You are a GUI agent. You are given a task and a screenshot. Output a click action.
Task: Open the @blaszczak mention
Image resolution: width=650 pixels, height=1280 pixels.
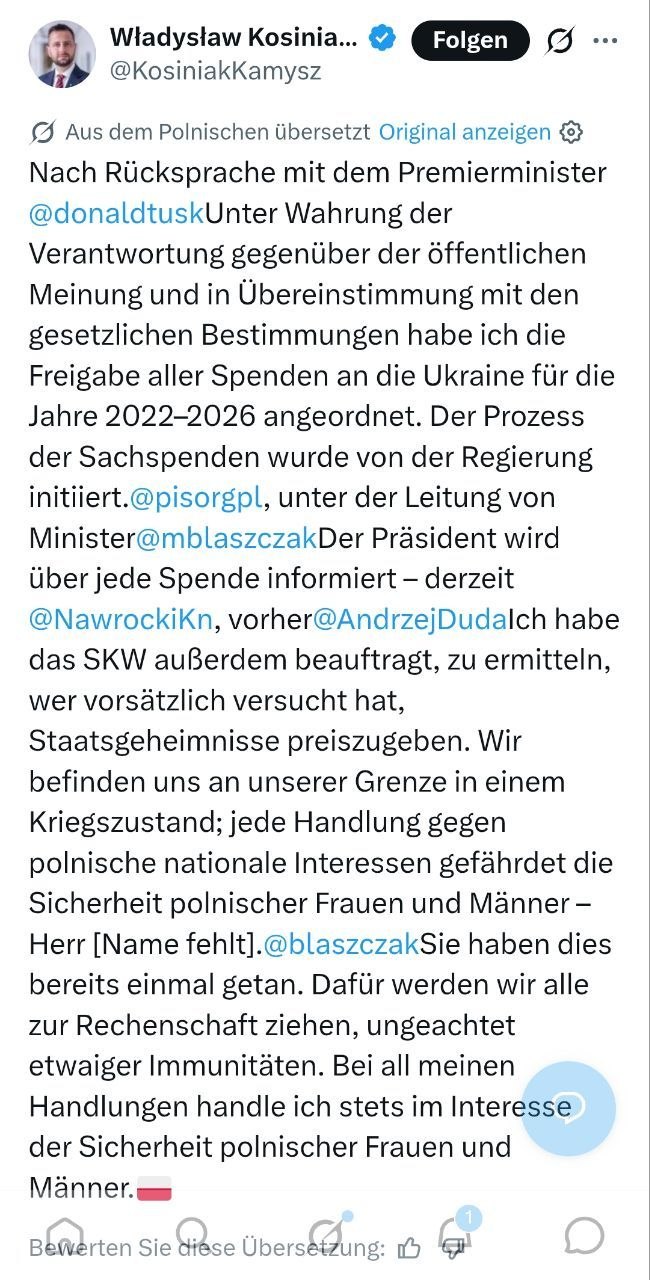pyautogui.click(x=340, y=944)
